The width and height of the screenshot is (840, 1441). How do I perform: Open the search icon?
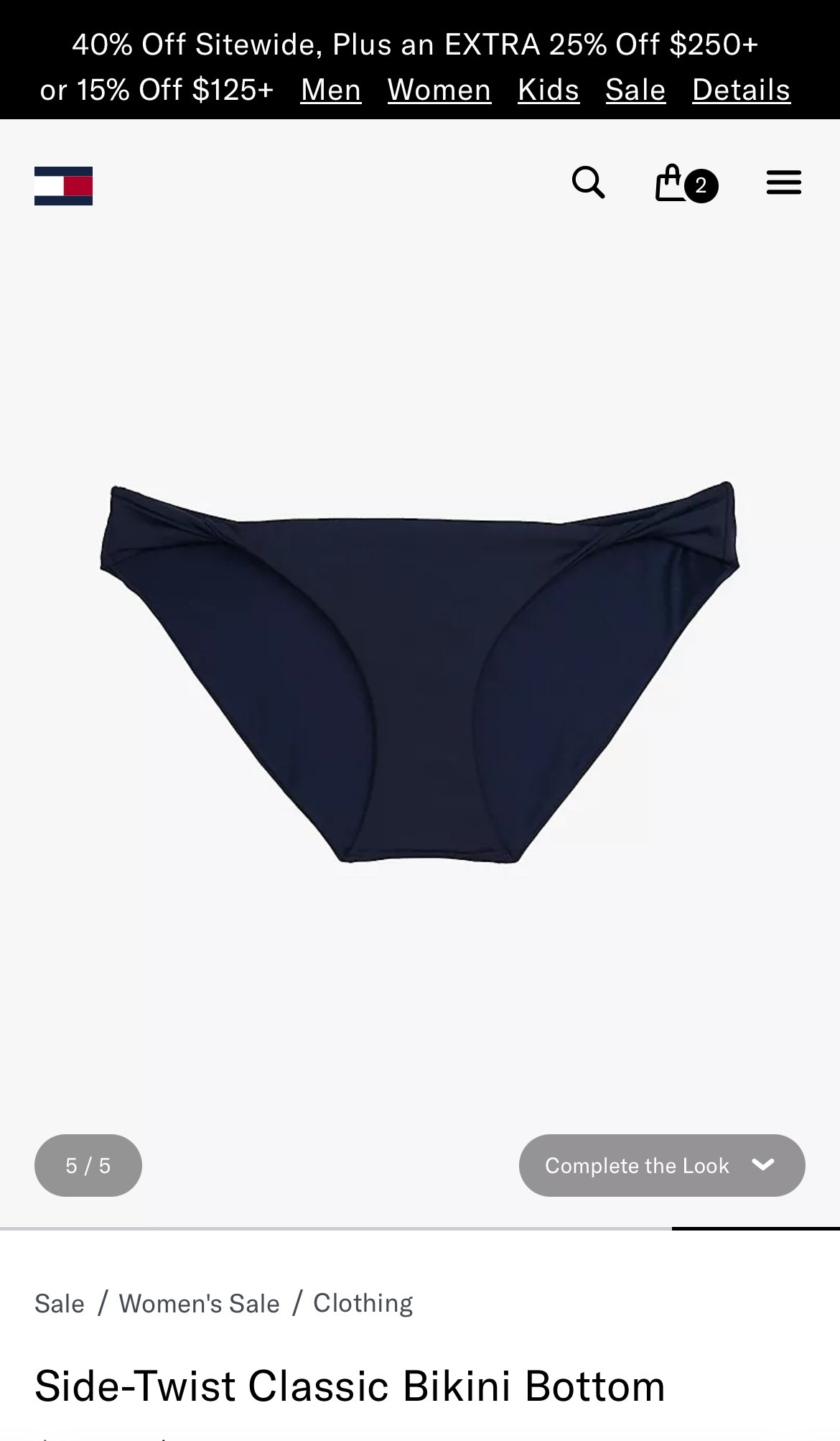point(588,182)
